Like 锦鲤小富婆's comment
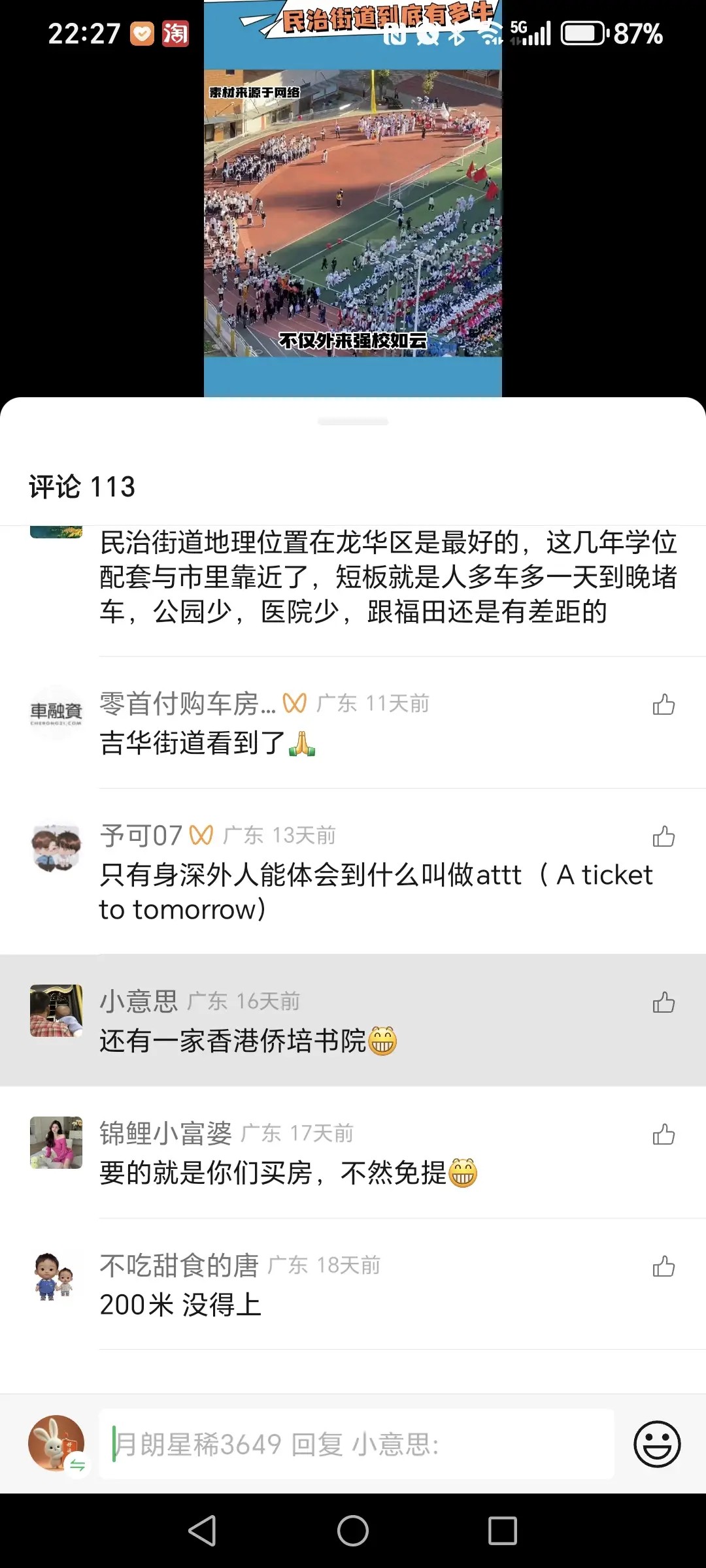 pyautogui.click(x=664, y=1134)
